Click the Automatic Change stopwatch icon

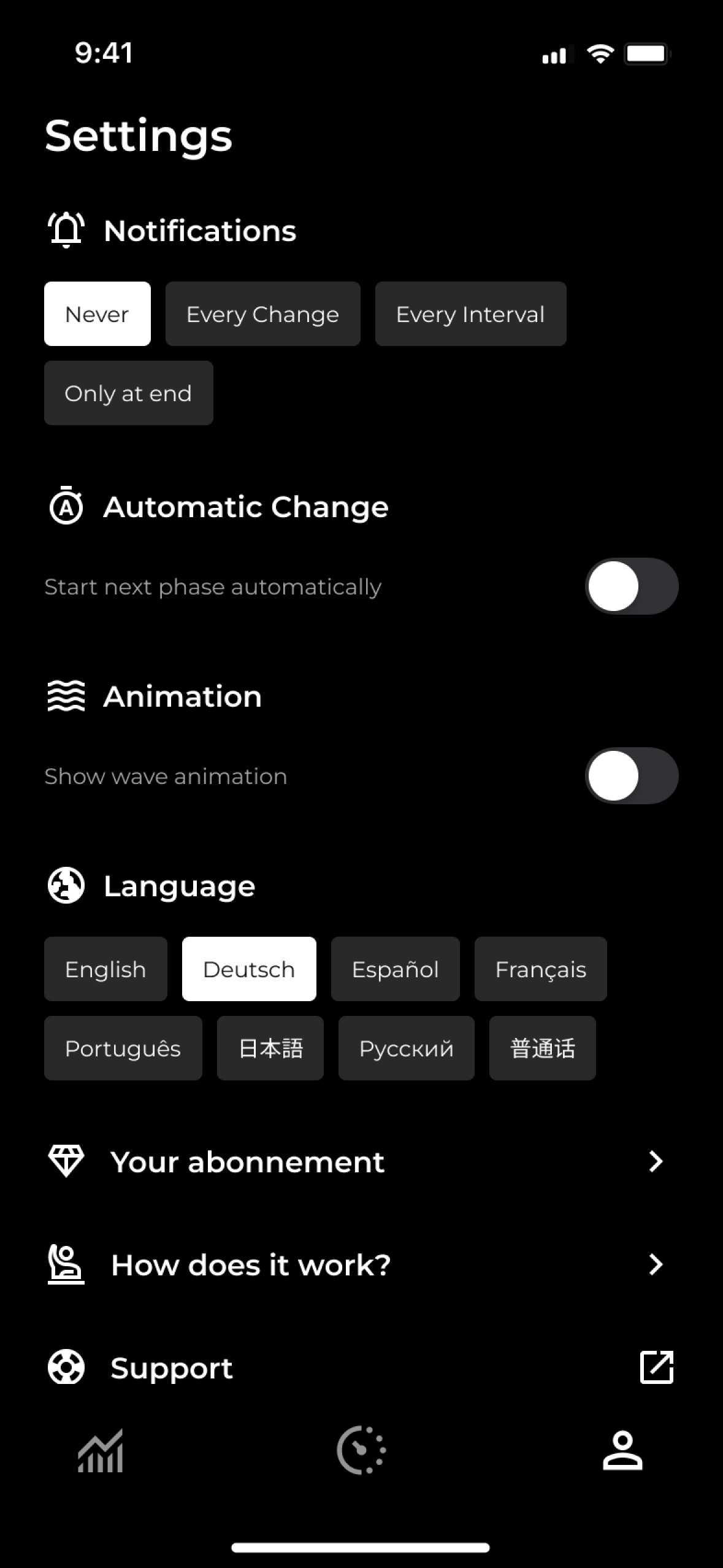pyautogui.click(x=66, y=507)
